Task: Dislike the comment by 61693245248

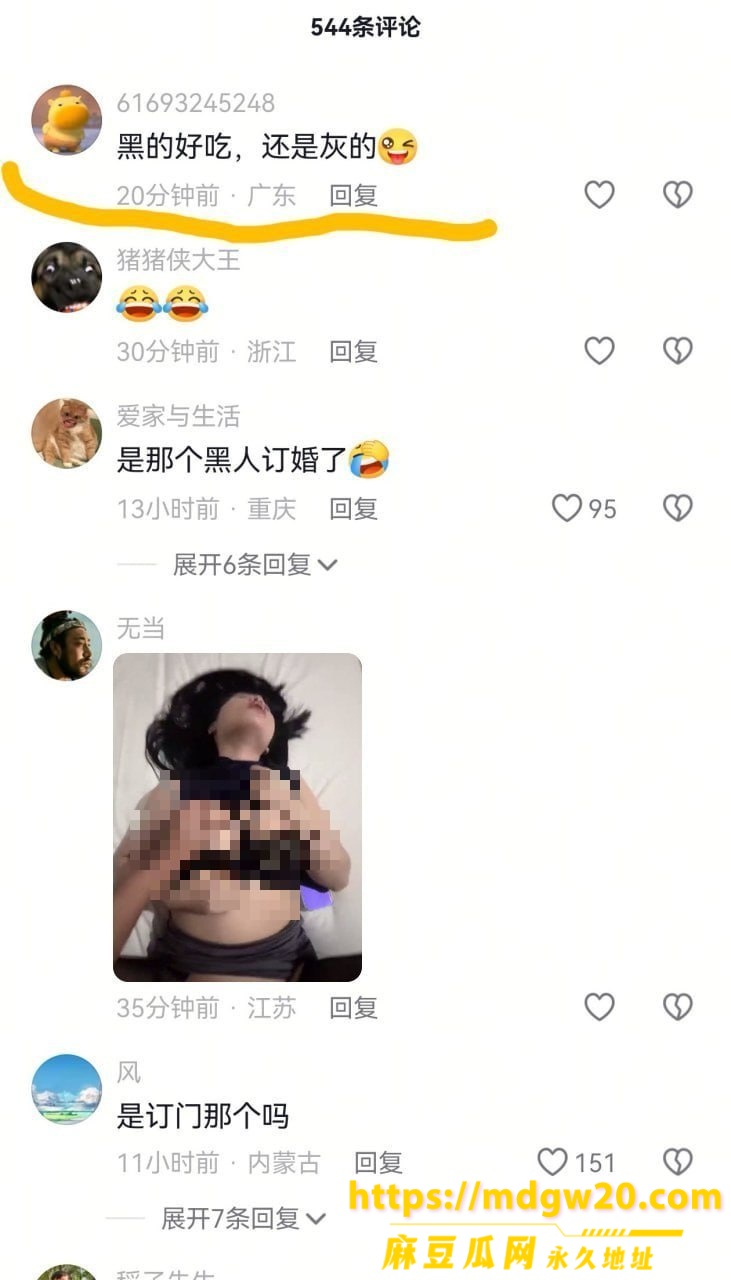Action: coord(678,194)
